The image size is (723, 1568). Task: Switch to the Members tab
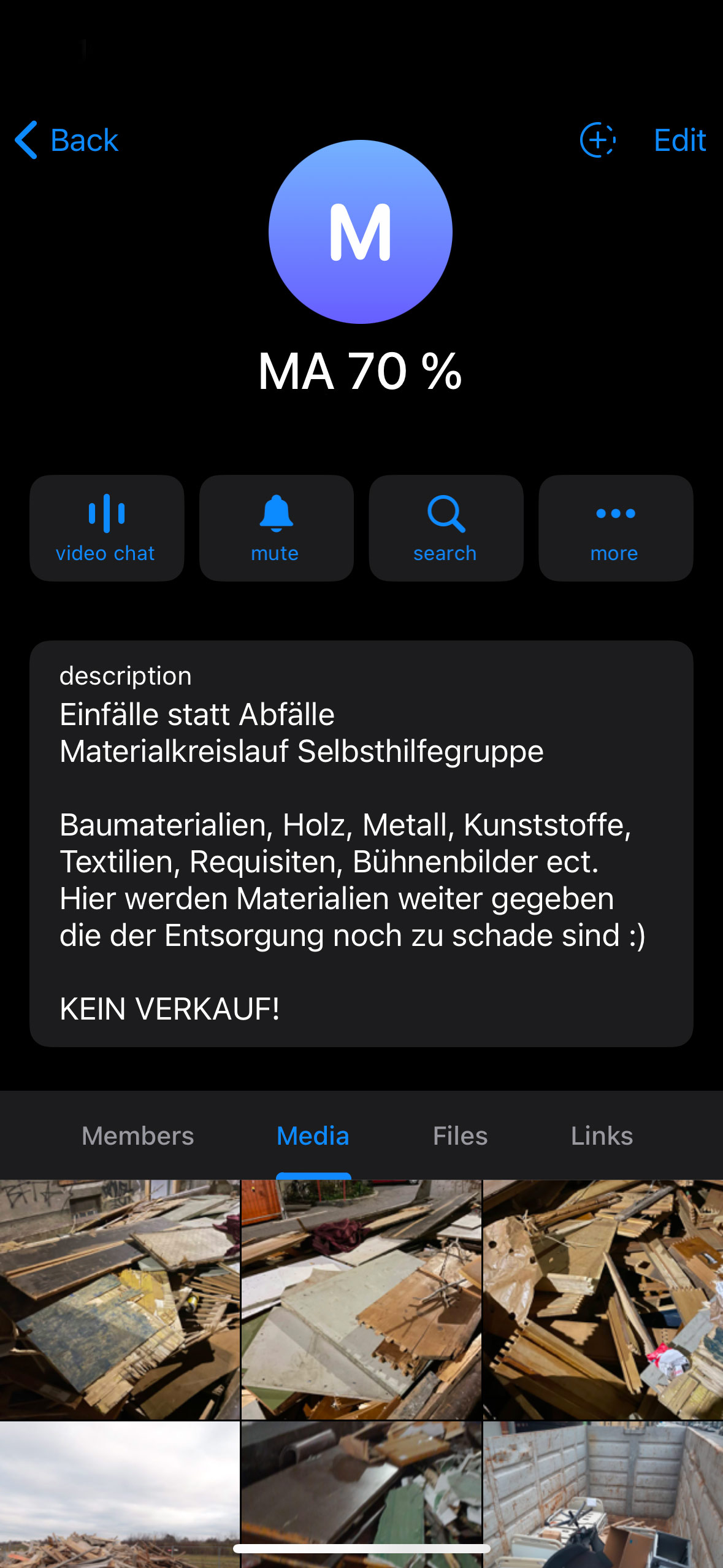click(137, 1136)
